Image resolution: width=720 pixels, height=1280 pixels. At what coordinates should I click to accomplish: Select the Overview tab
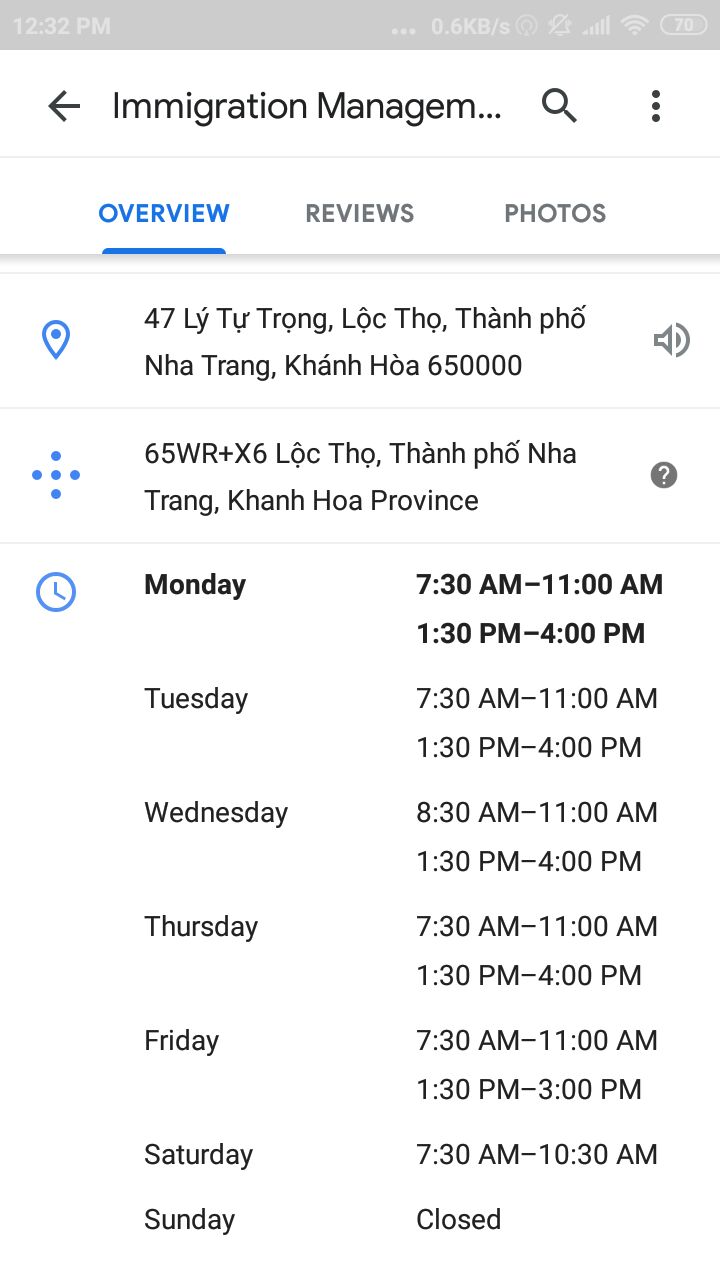pyautogui.click(x=164, y=213)
